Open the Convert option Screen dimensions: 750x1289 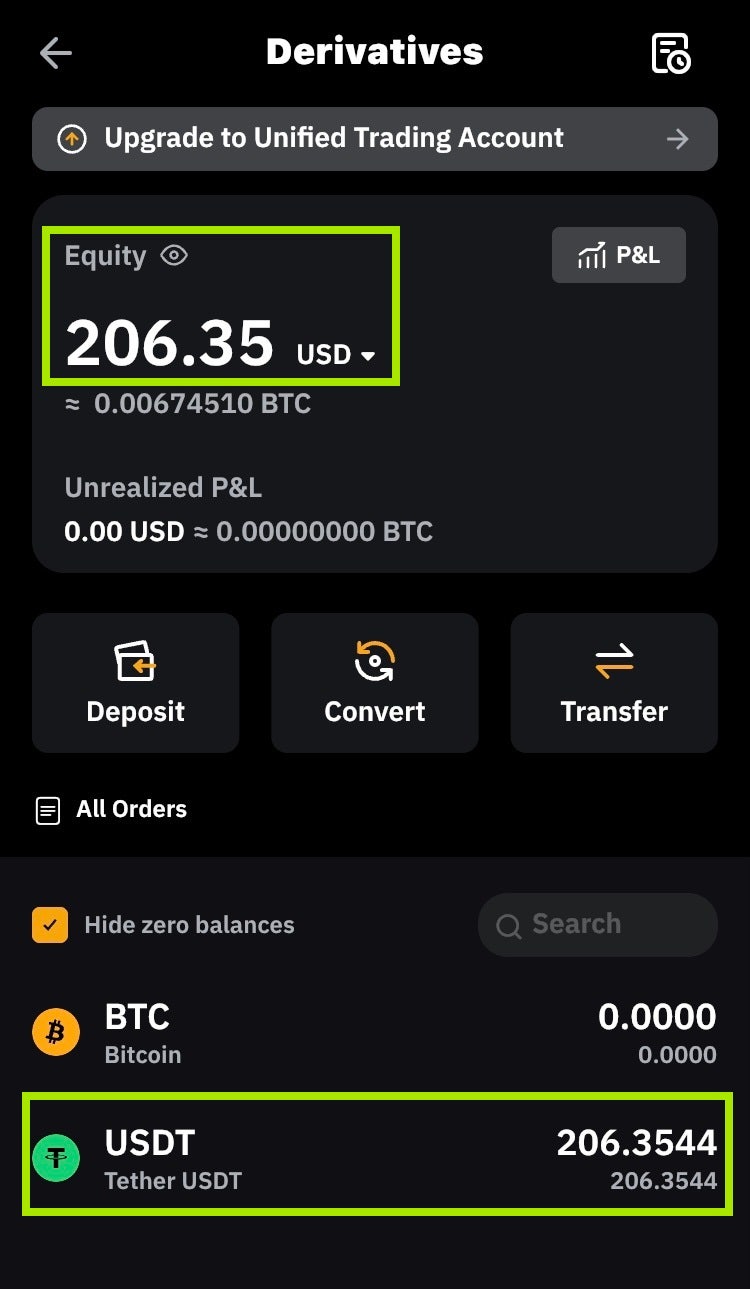point(375,683)
